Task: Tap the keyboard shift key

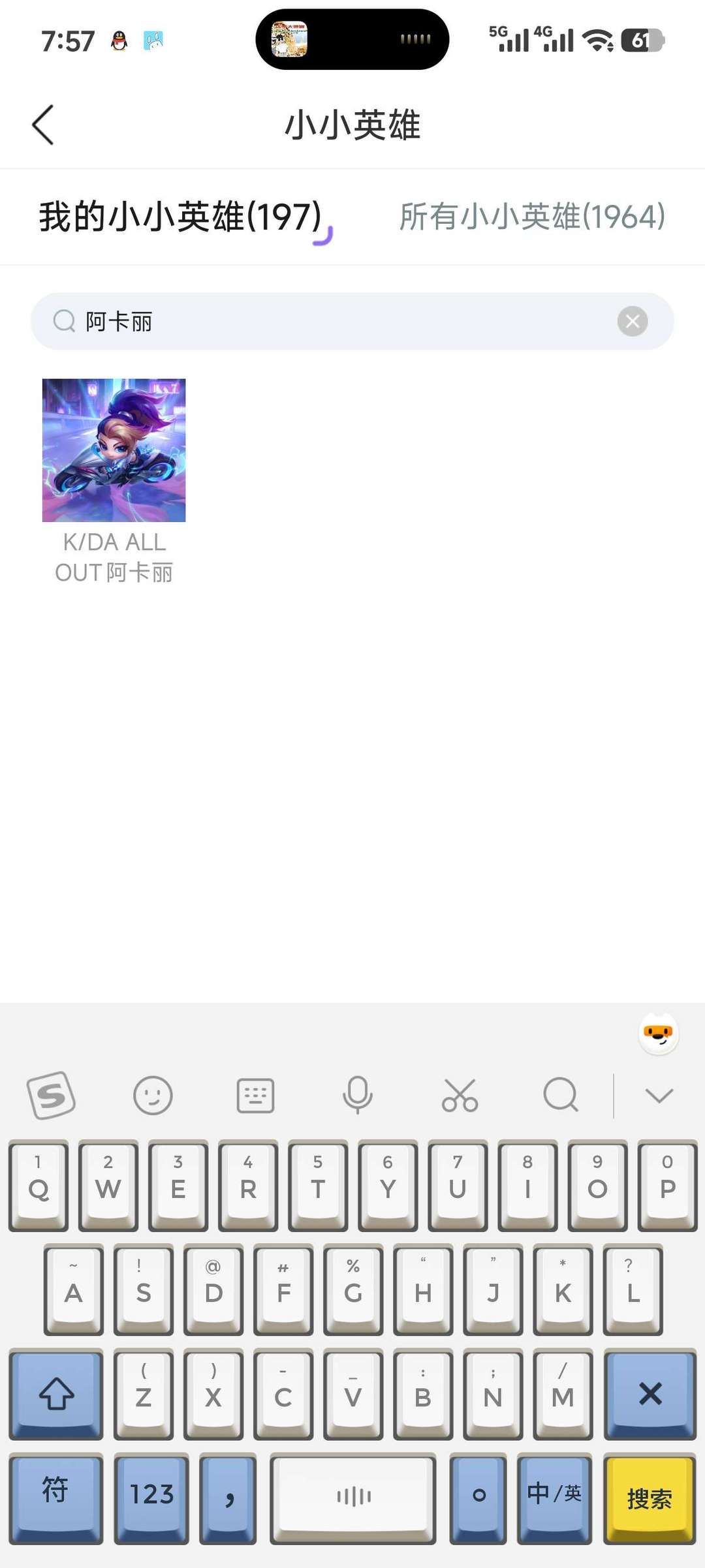Action: (56, 1393)
